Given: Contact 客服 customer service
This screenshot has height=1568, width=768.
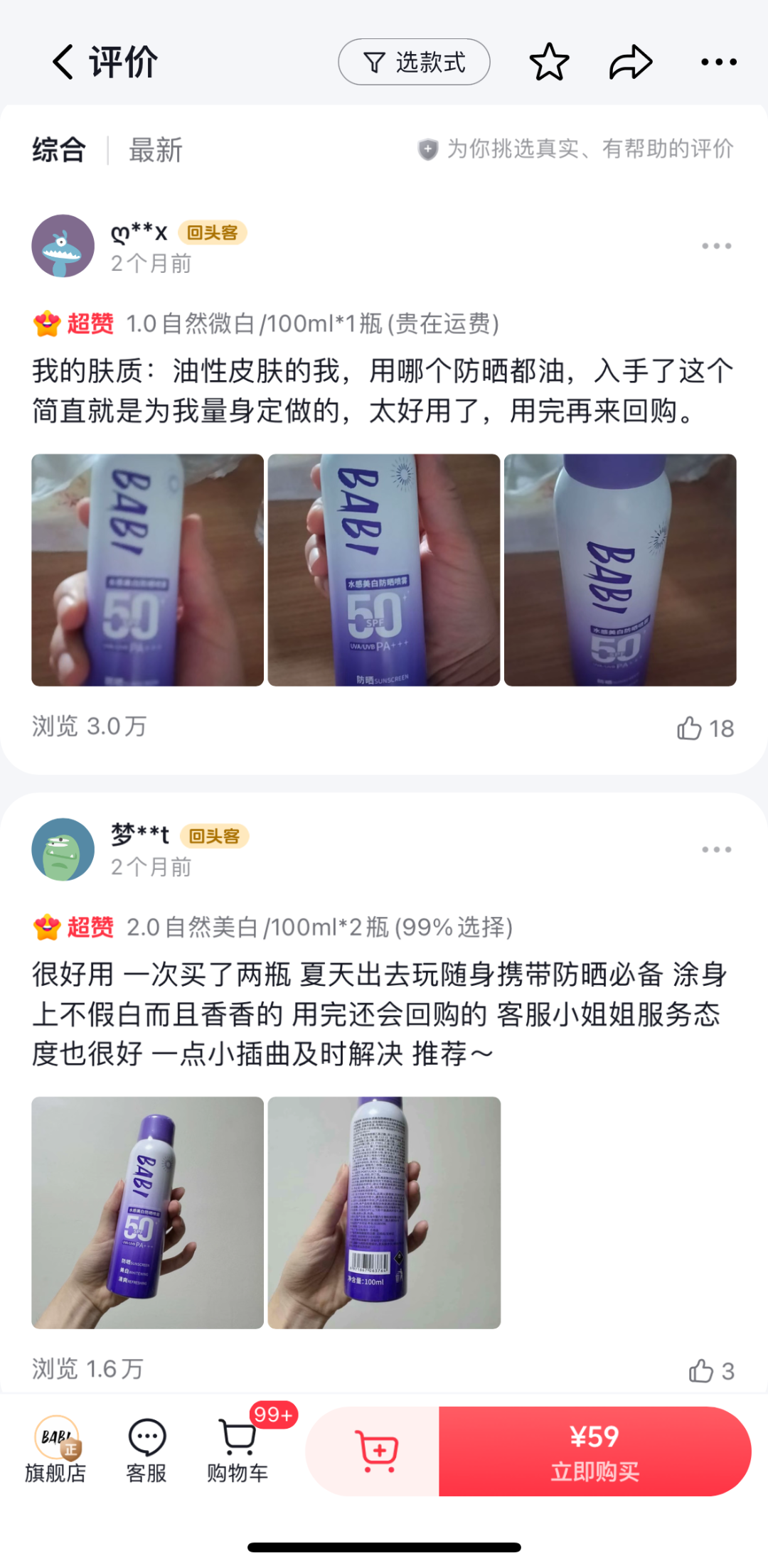Looking at the screenshot, I should (x=146, y=1450).
